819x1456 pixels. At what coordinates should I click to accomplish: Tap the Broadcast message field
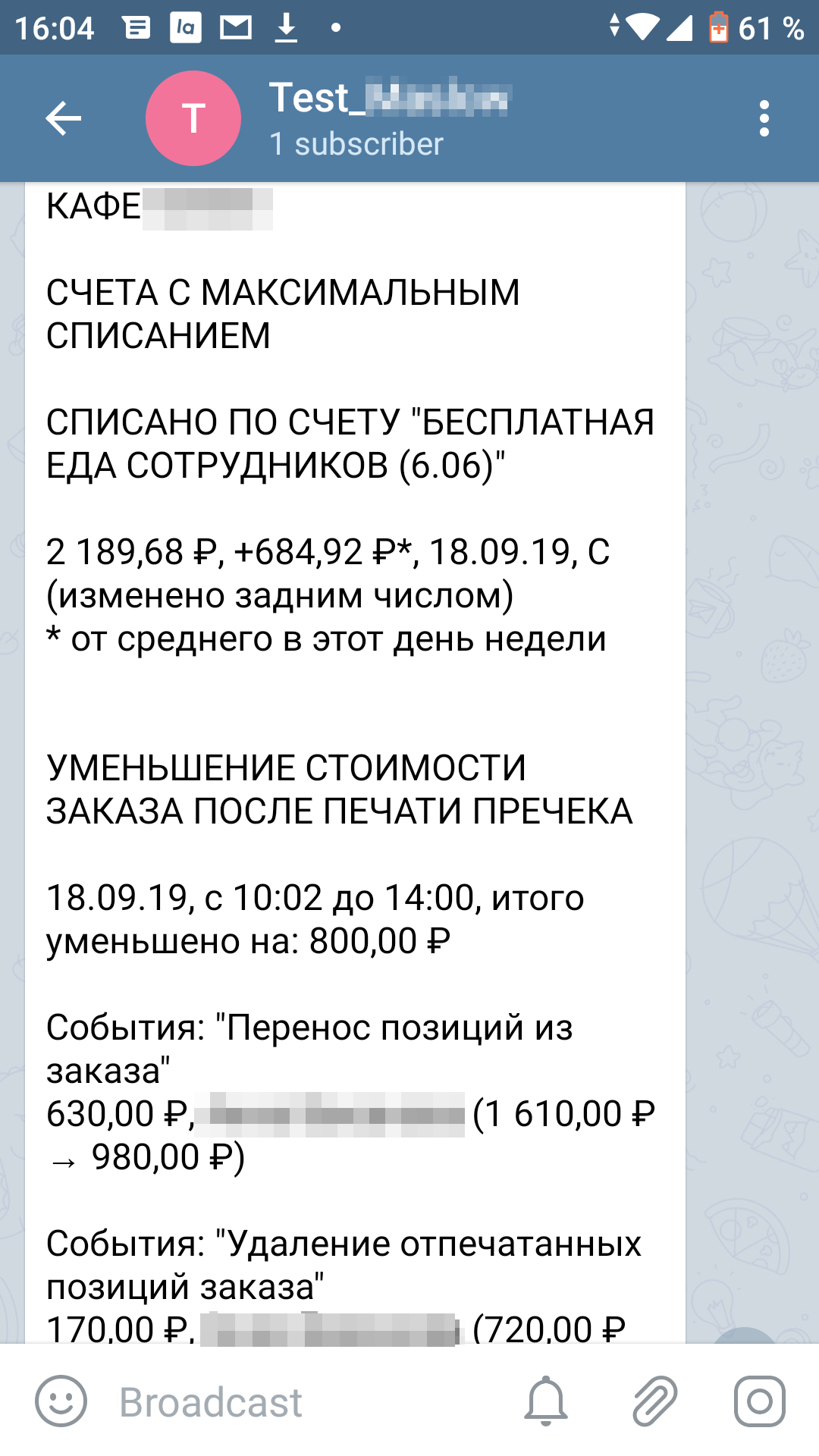pos(303,1401)
